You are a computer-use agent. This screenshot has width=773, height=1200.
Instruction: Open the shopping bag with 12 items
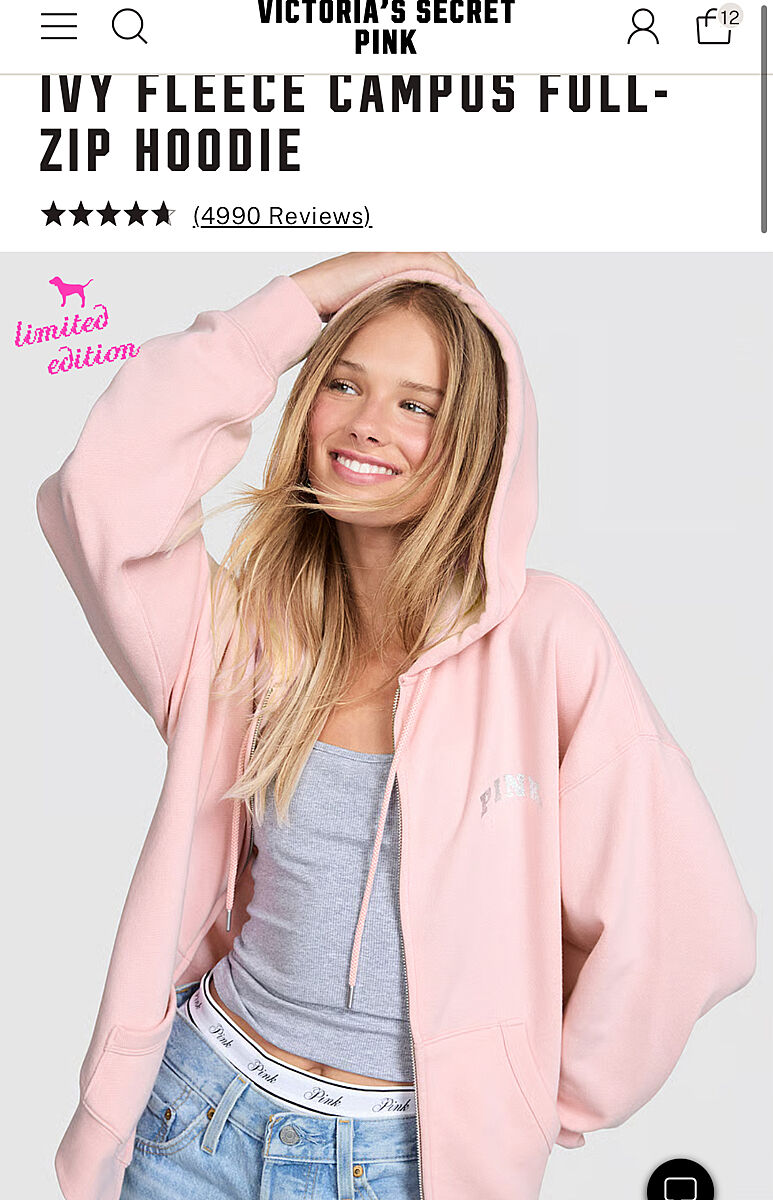pyautogui.click(x=715, y=27)
